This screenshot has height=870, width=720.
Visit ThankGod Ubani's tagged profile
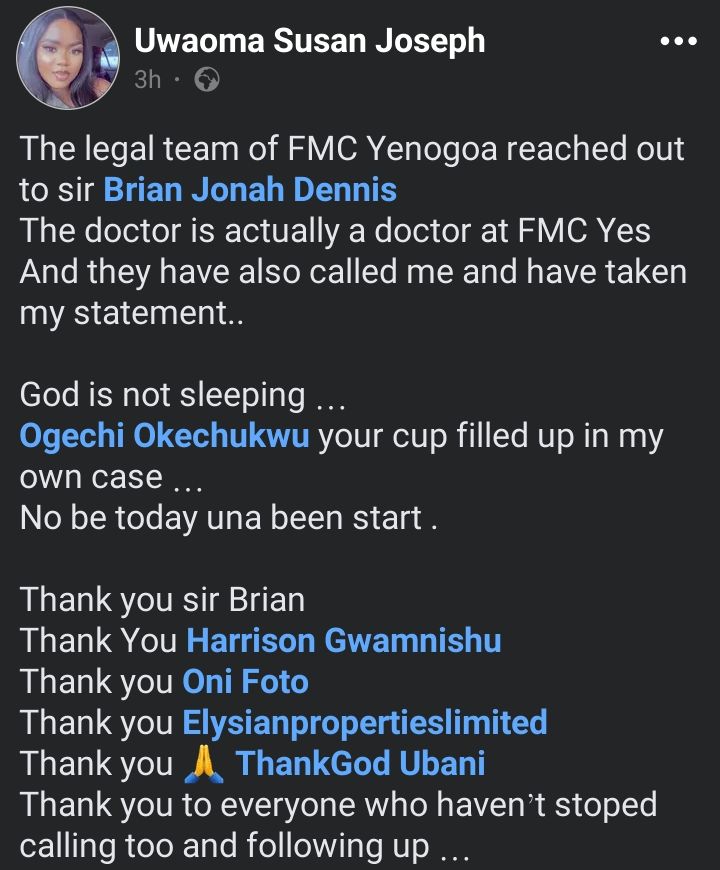coord(361,764)
